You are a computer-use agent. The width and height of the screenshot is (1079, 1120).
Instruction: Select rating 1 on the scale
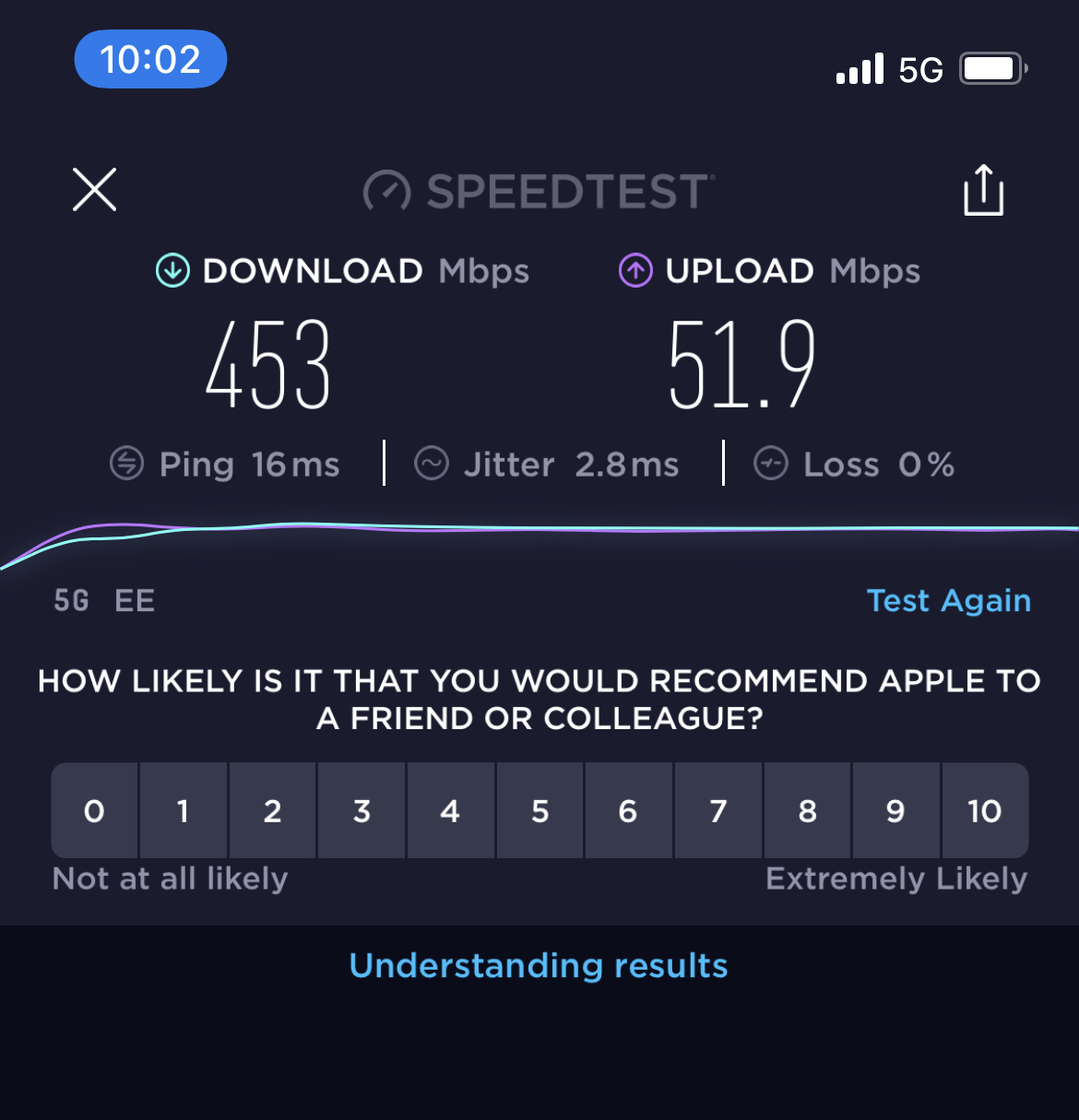coord(183,811)
